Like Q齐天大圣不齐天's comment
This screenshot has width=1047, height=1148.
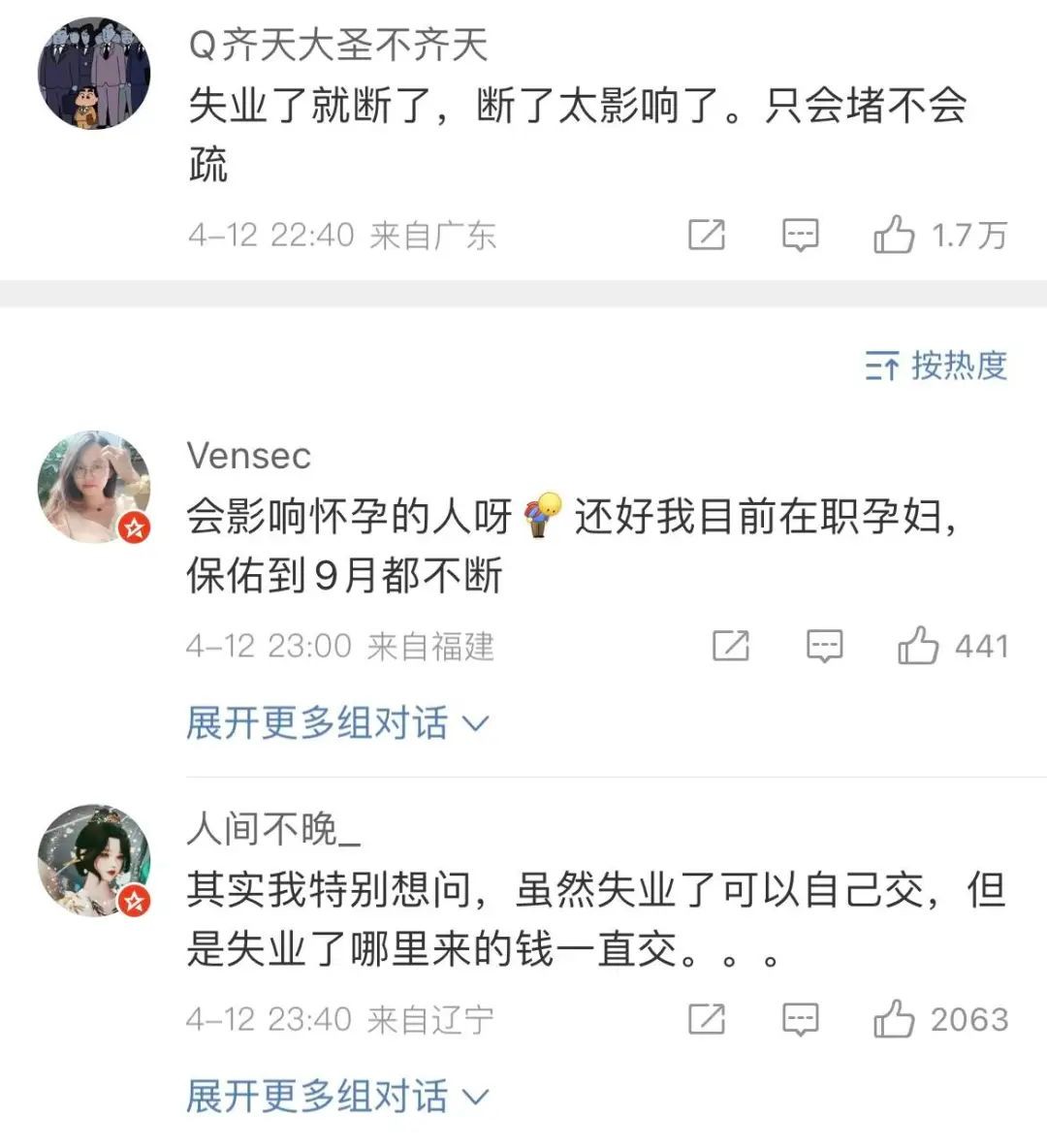(x=894, y=235)
